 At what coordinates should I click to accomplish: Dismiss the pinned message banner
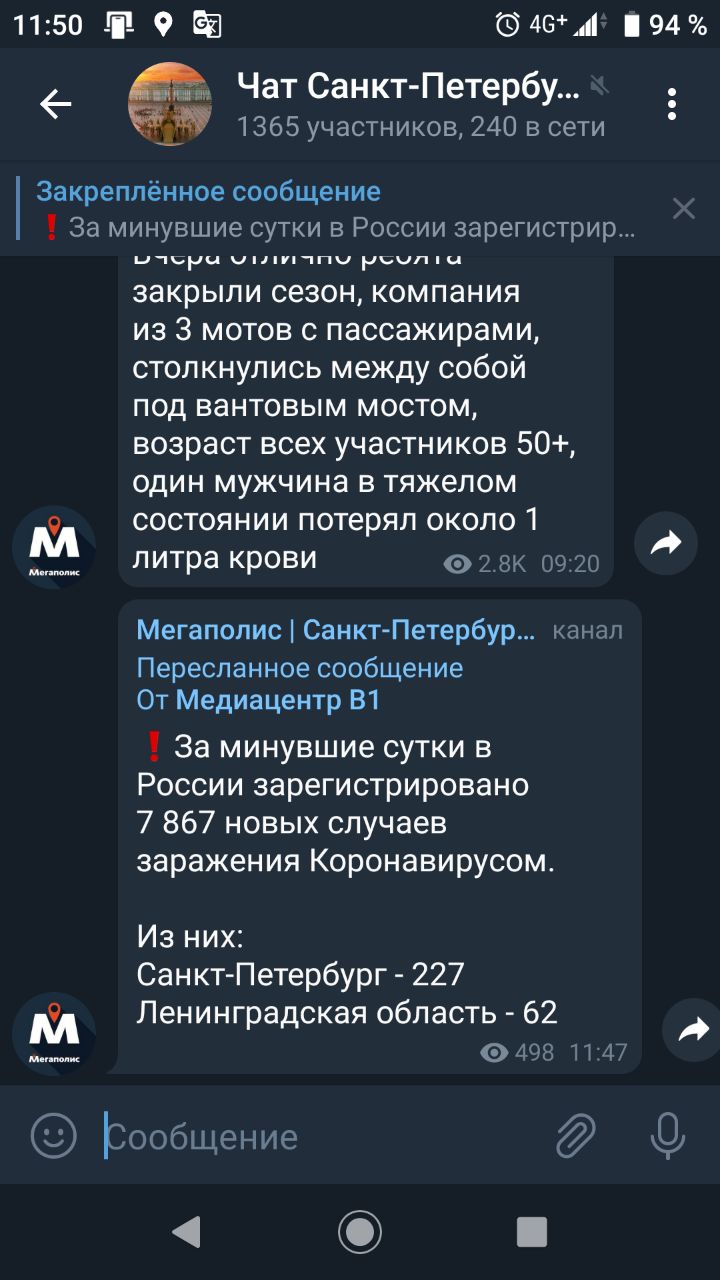[x=683, y=208]
